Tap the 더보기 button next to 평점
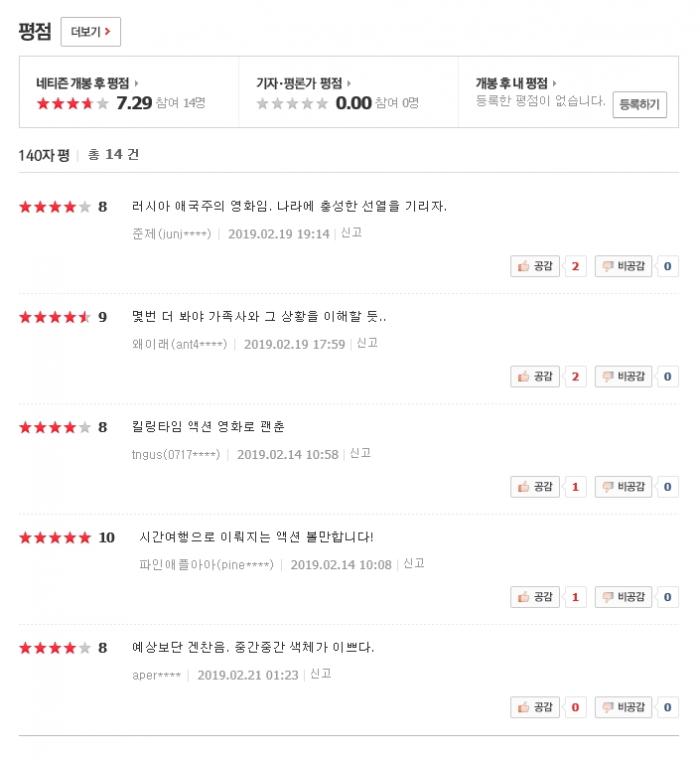This screenshot has width=700, height=760. tap(90, 32)
